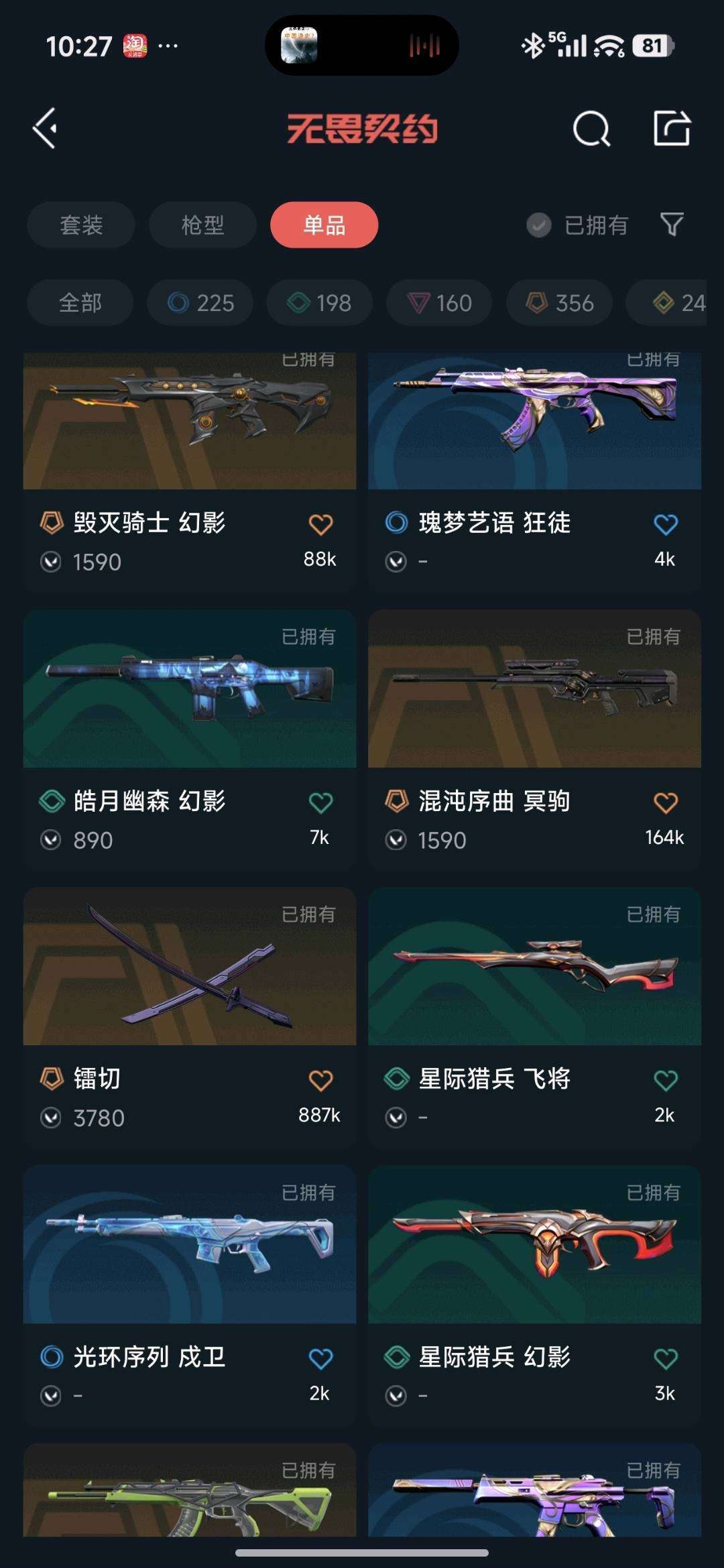724x1568 pixels.
Task: Switch to the 枪型 tab
Action: point(202,225)
